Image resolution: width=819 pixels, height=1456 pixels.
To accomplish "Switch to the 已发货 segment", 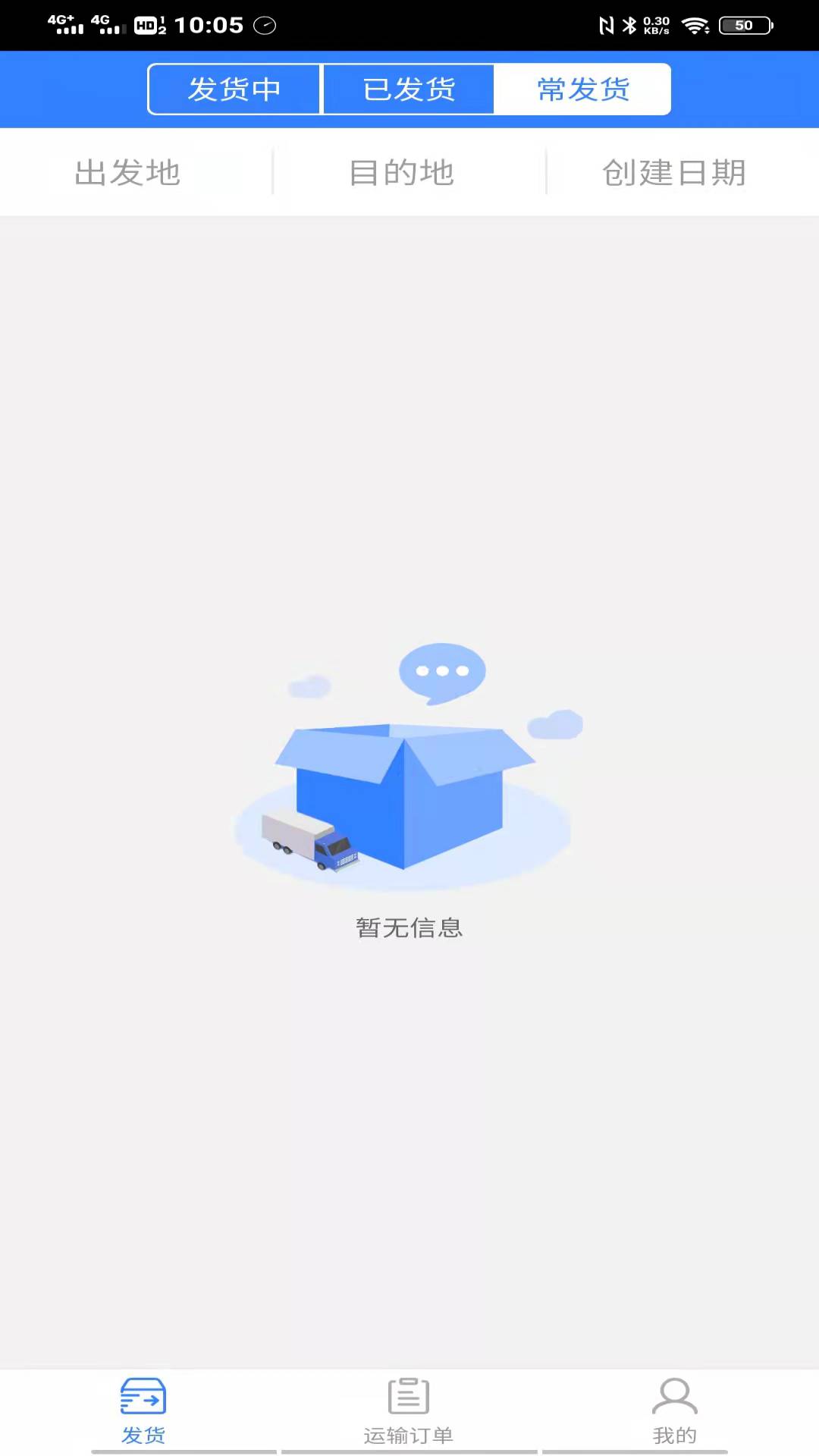I will pos(409,89).
